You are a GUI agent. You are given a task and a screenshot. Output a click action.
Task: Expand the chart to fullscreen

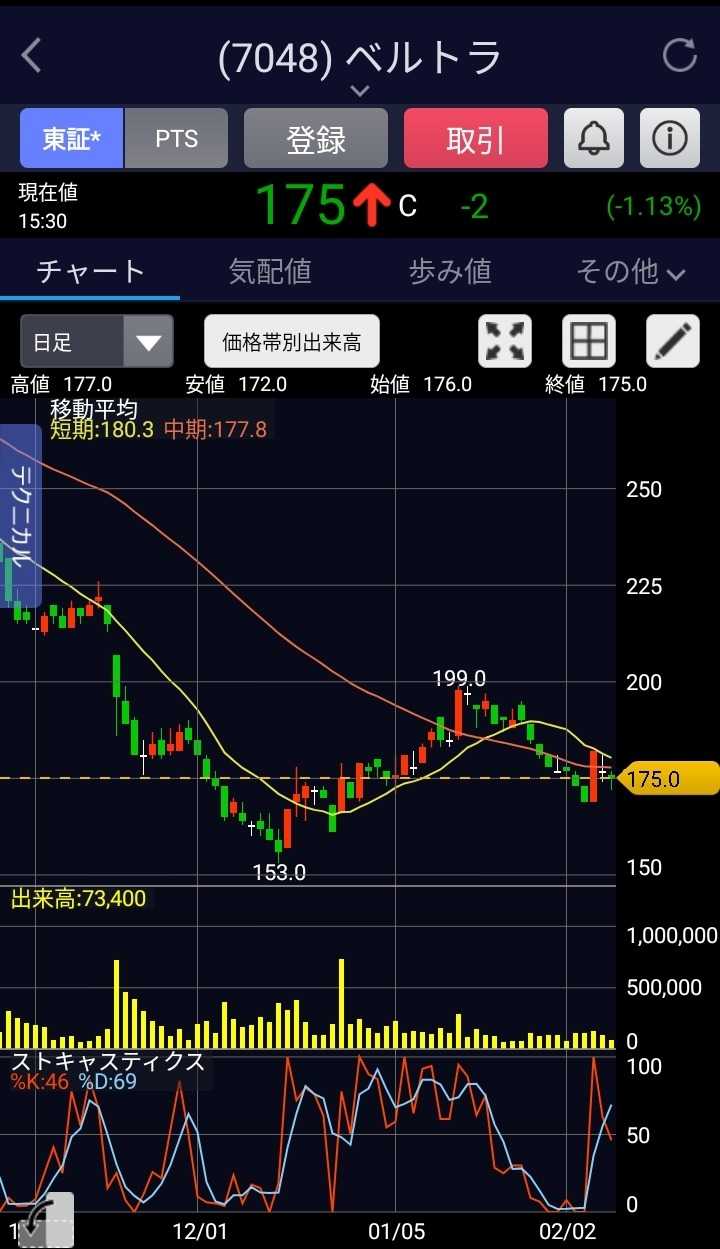pos(505,342)
